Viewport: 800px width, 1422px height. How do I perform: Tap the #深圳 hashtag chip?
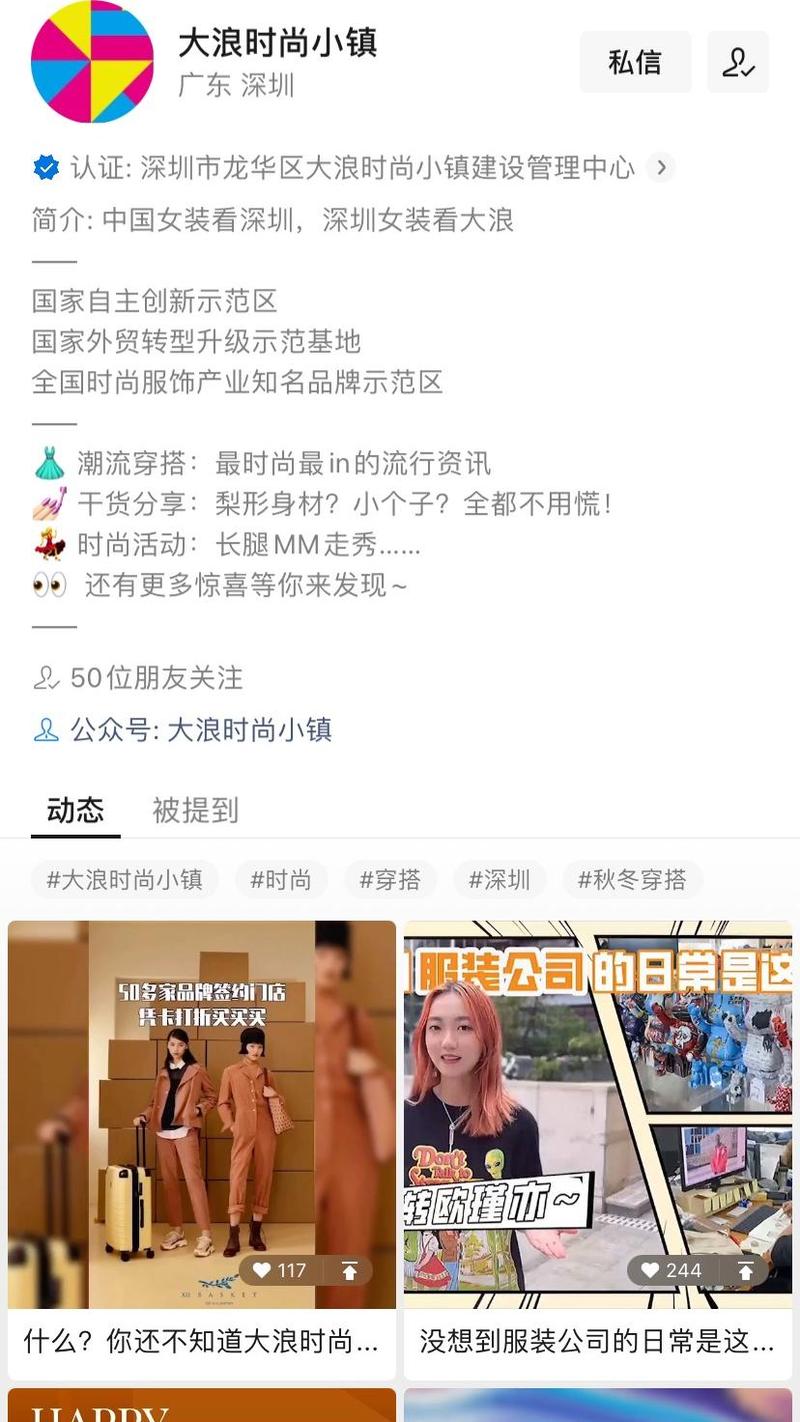tap(499, 880)
